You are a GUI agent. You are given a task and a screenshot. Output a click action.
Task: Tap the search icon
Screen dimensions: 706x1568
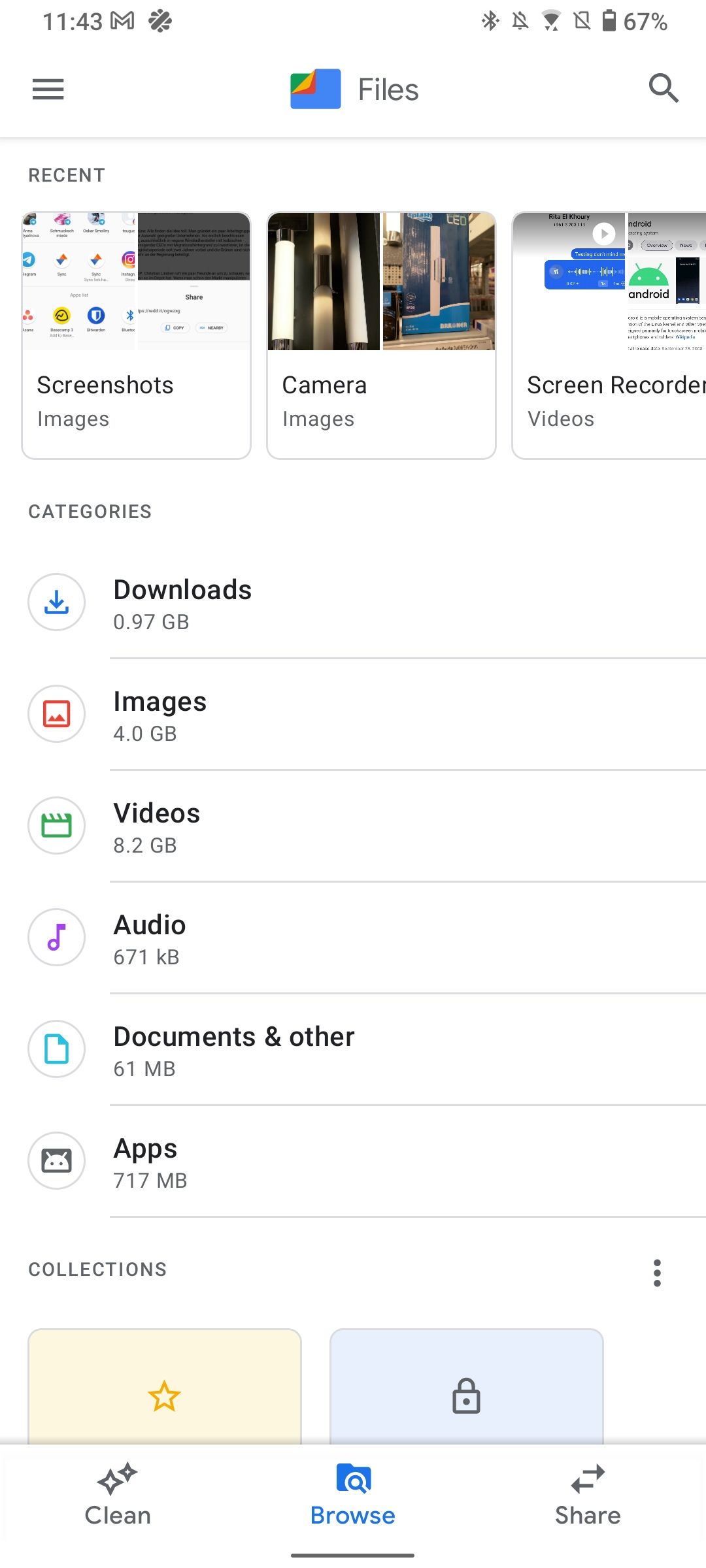tap(664, 89)
